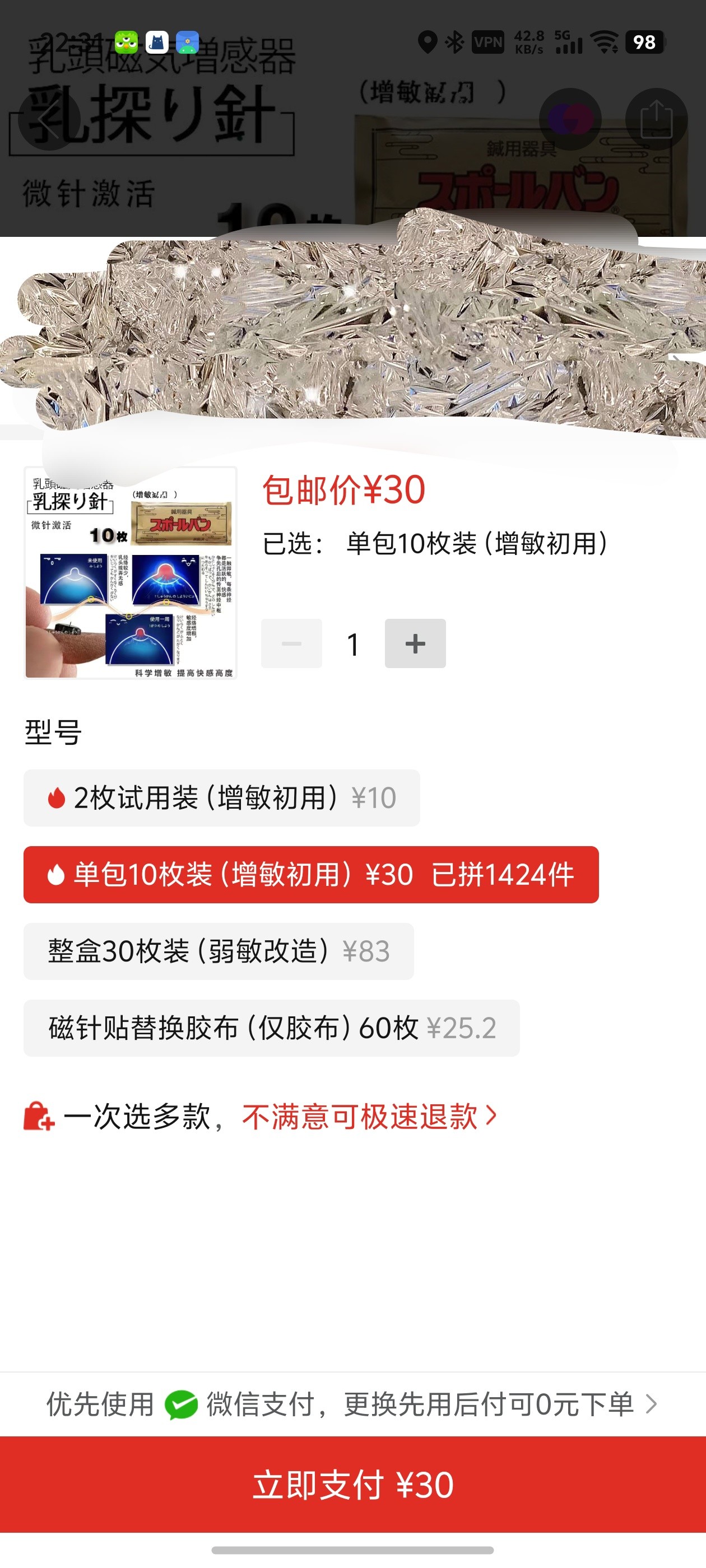Click the location pin icon in status bar
This screenshot has width=706, height=1568.
coord(429,41)
